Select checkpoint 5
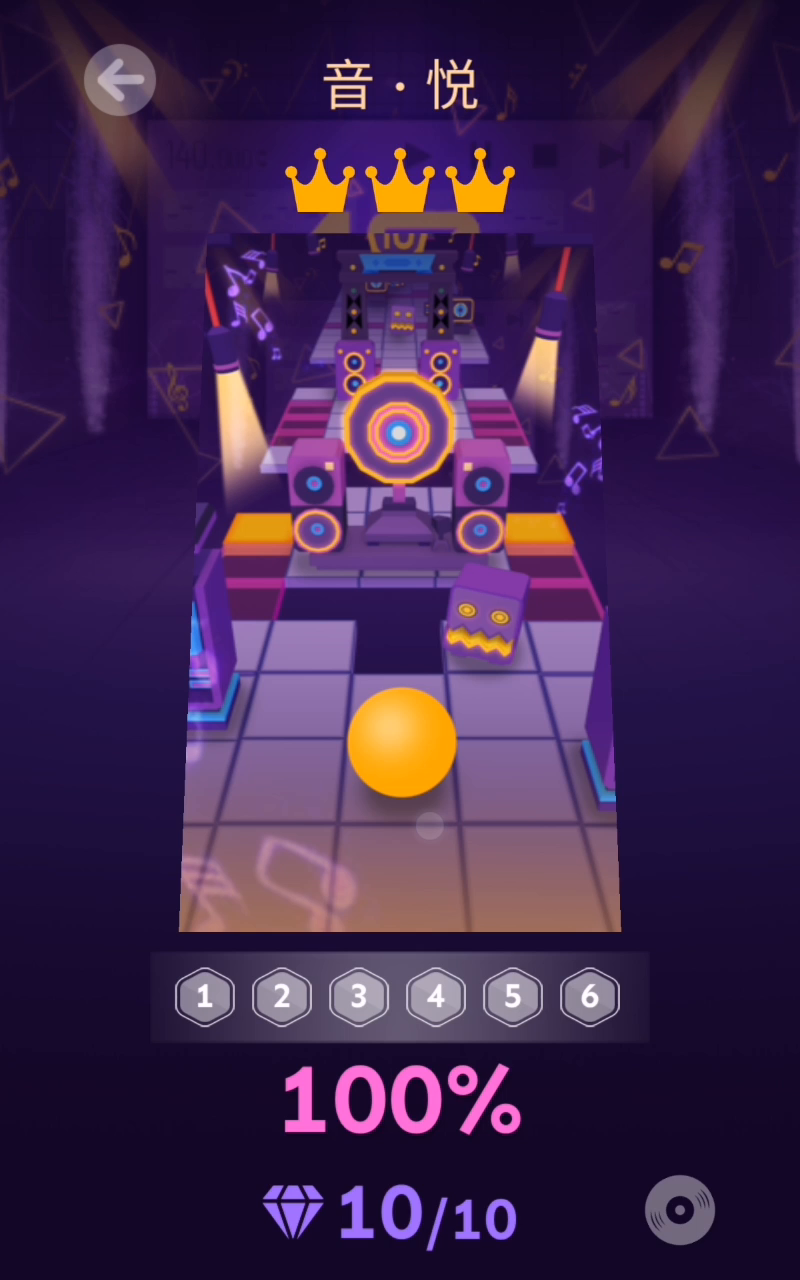 (x=513, y=997)
